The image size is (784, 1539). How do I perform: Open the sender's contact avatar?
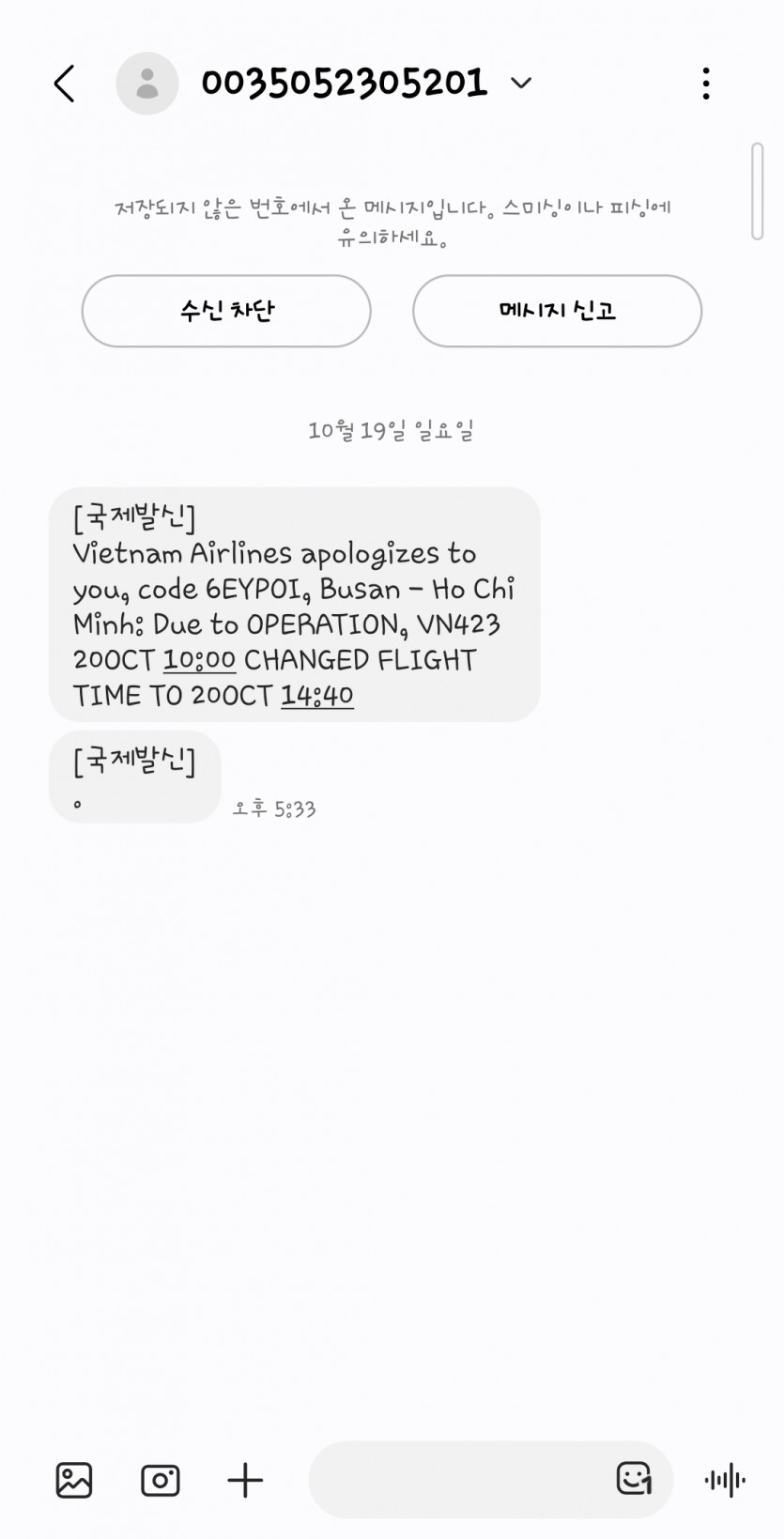147,84
